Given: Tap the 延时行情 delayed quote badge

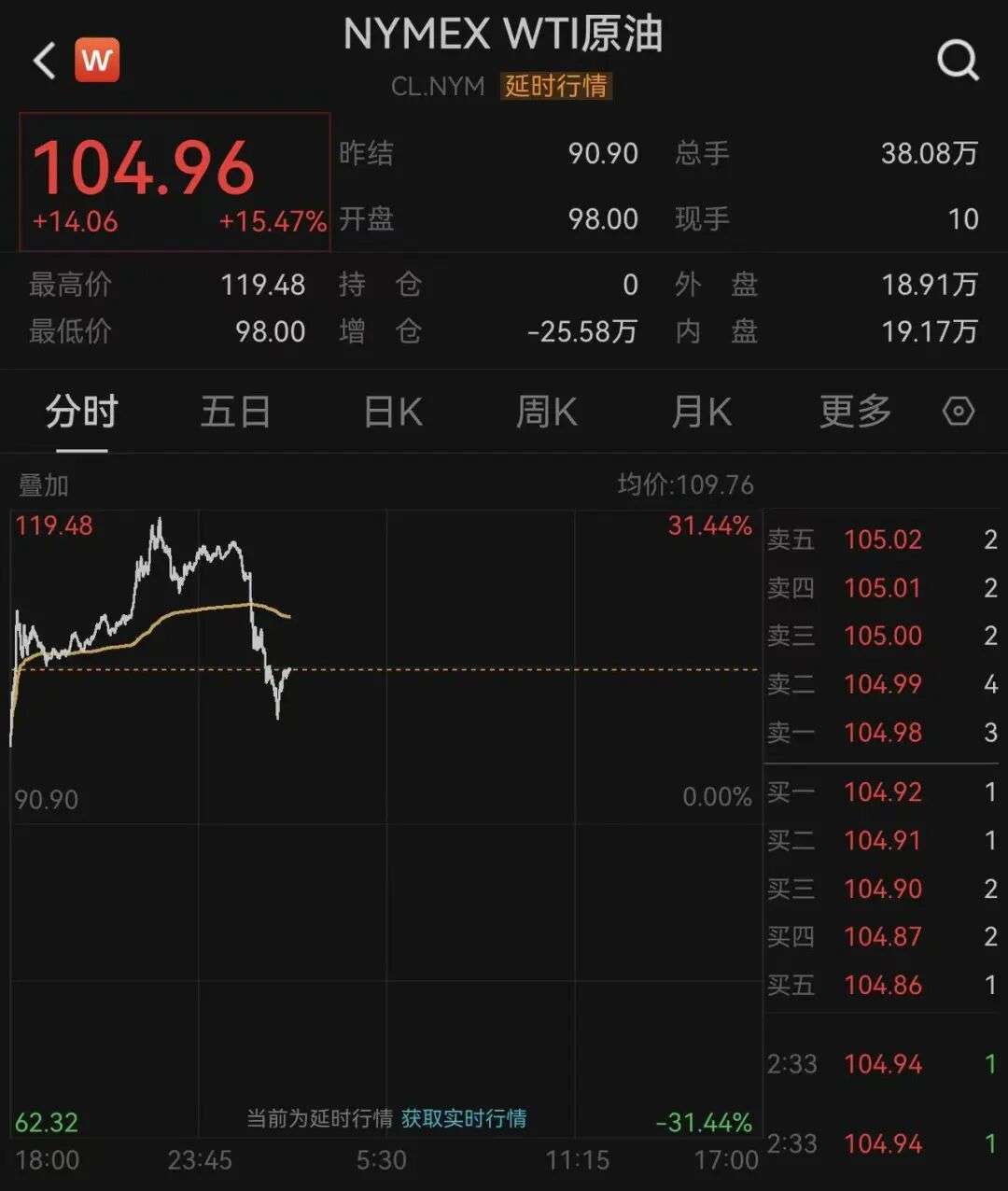Looking at the screenshot, I should pyautogui.click(x=556, y=87).
